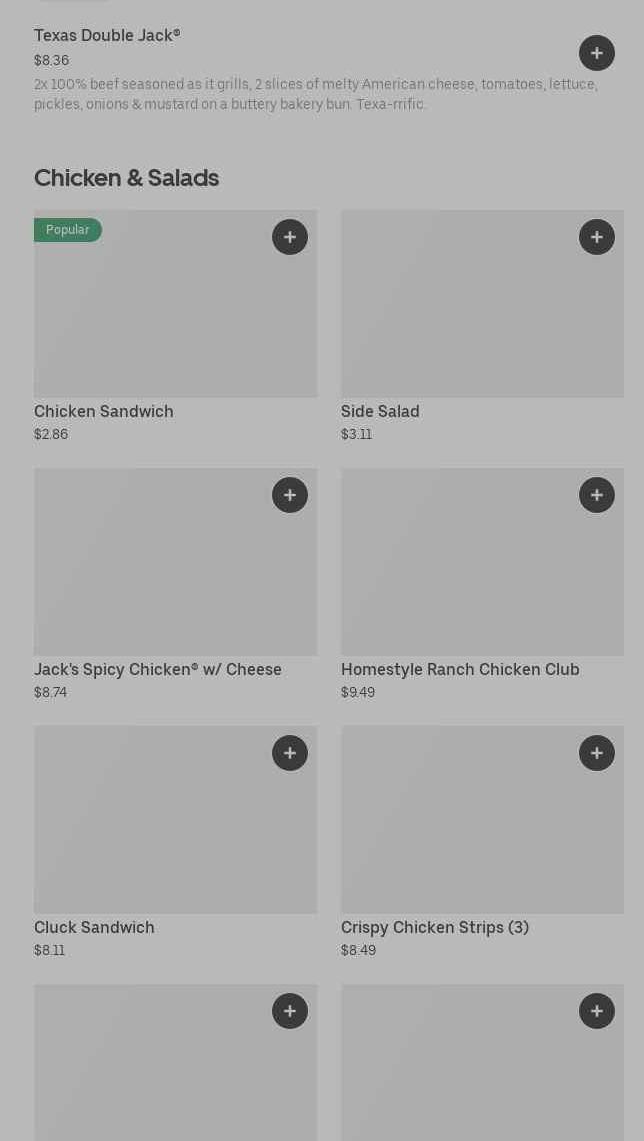Screen dimensions: 644x1141
Task: Add Side Salad to the cart
Action: click(597, 237)
